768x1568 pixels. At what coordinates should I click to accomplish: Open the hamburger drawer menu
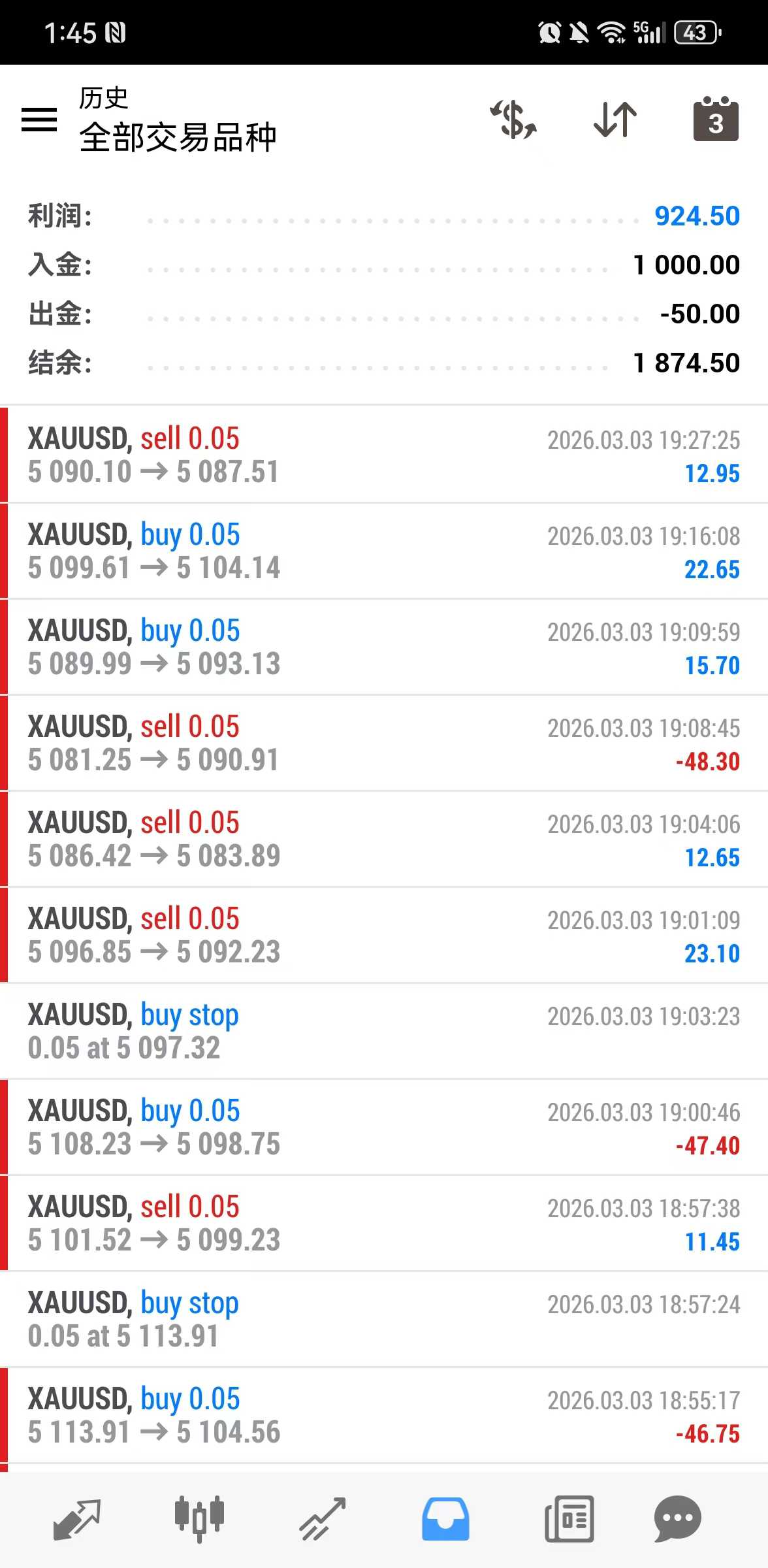point(39,120)
